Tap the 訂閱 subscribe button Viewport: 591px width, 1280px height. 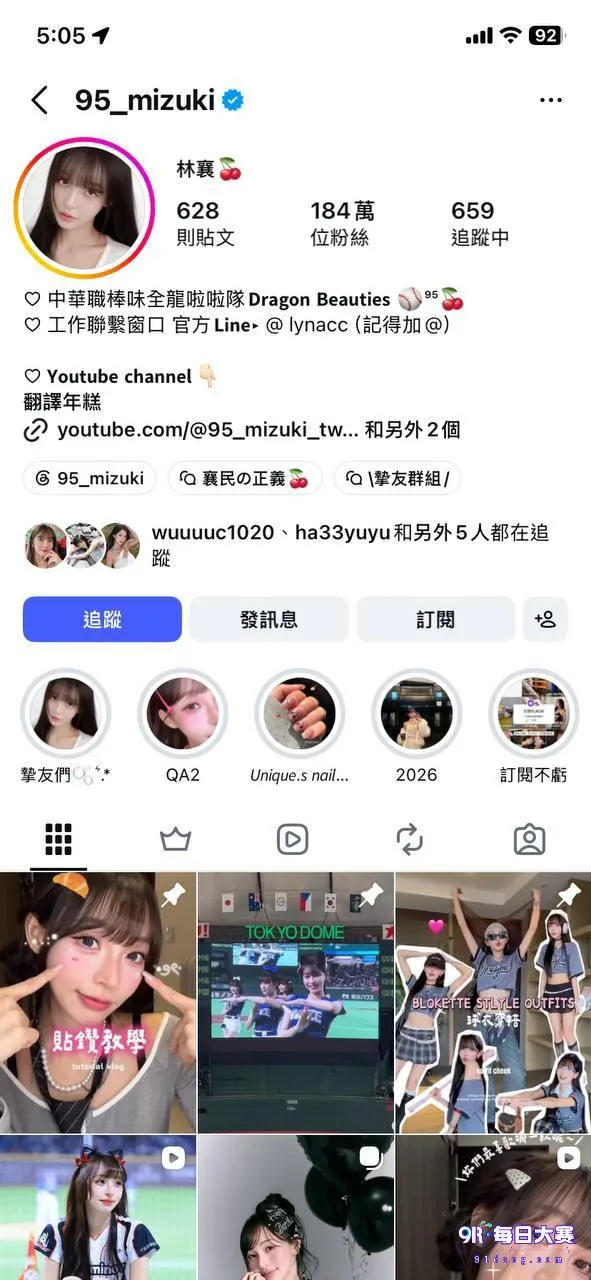click(x=435, y=619)
